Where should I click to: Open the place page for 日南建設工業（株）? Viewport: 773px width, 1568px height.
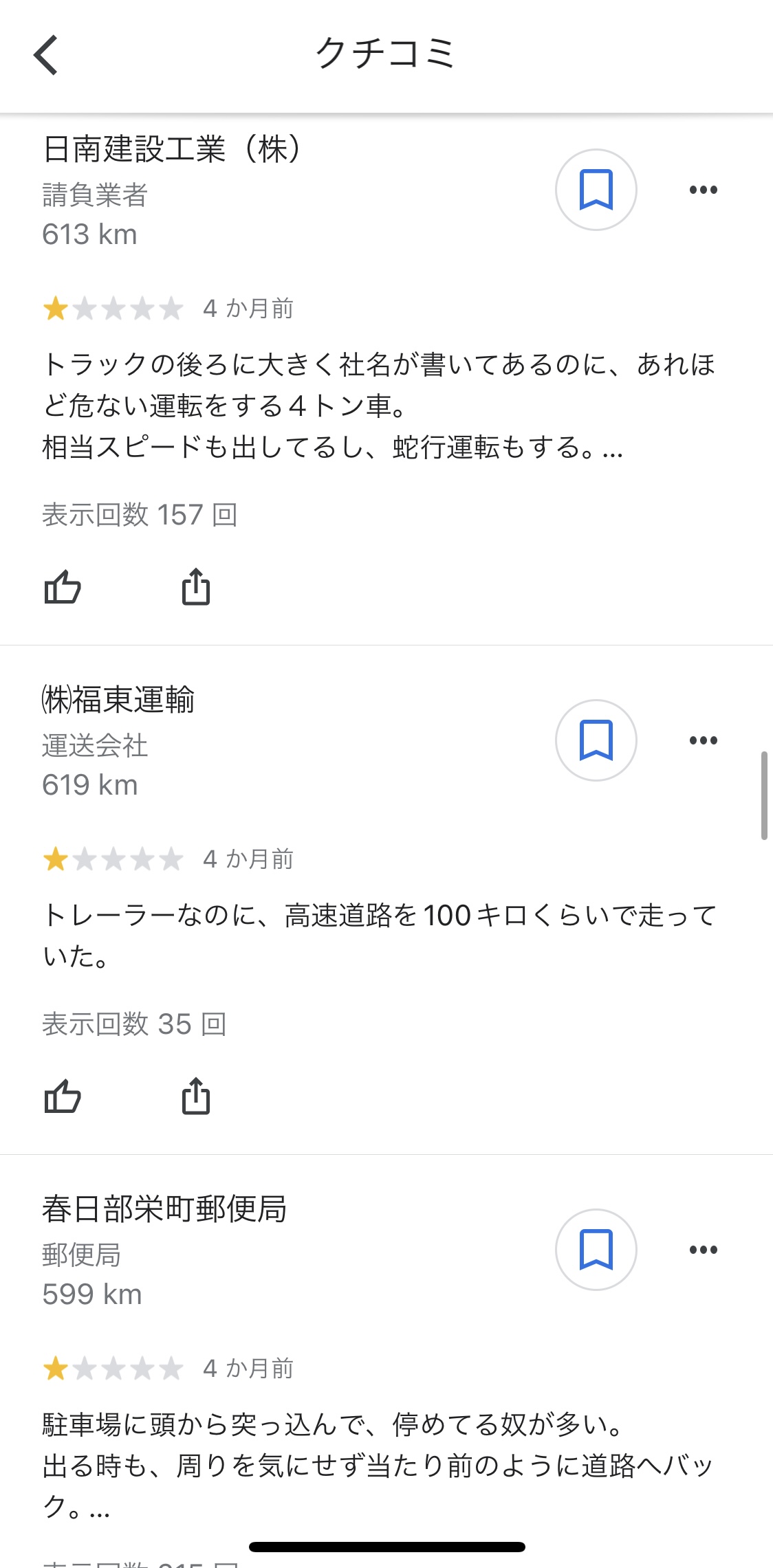click(172, 149)
